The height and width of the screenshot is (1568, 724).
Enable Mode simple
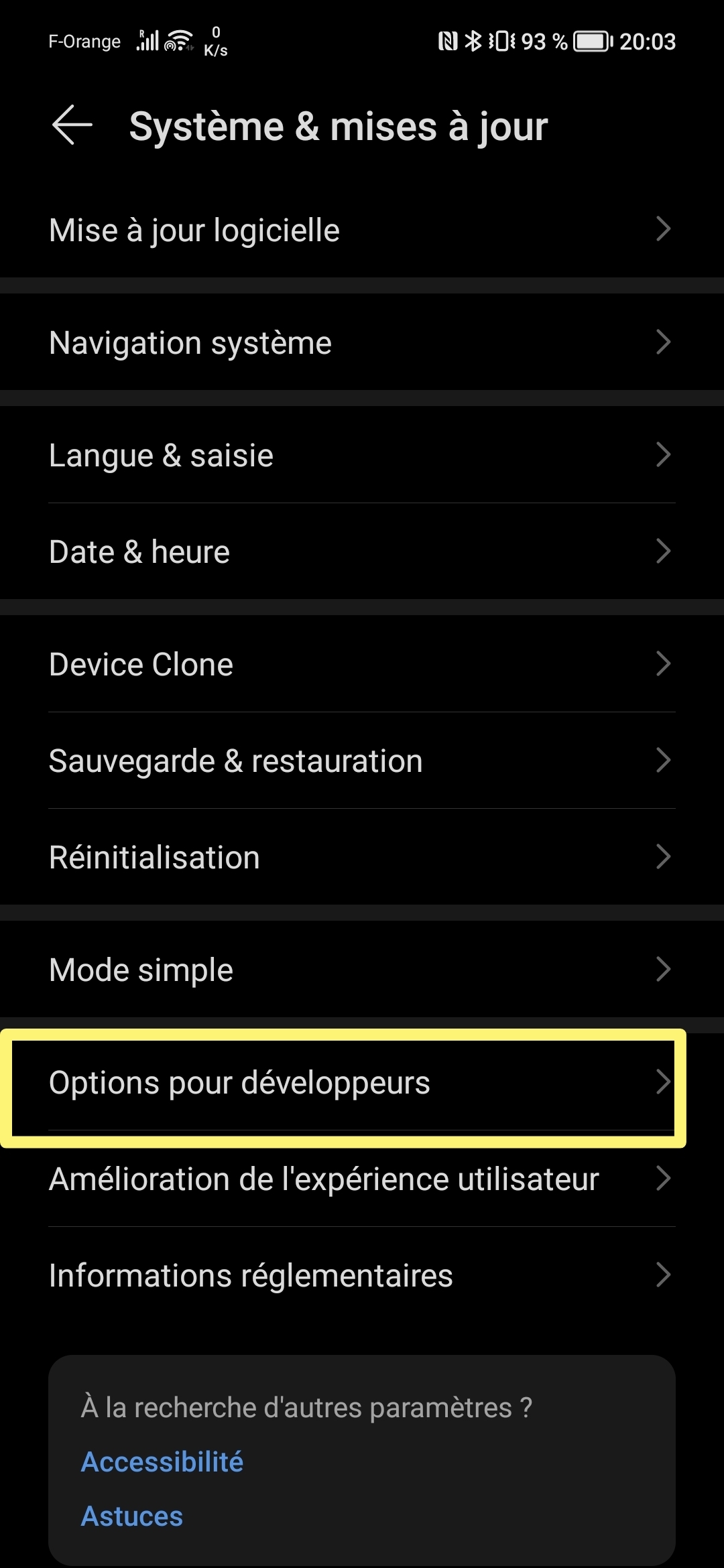coord(268,969)
